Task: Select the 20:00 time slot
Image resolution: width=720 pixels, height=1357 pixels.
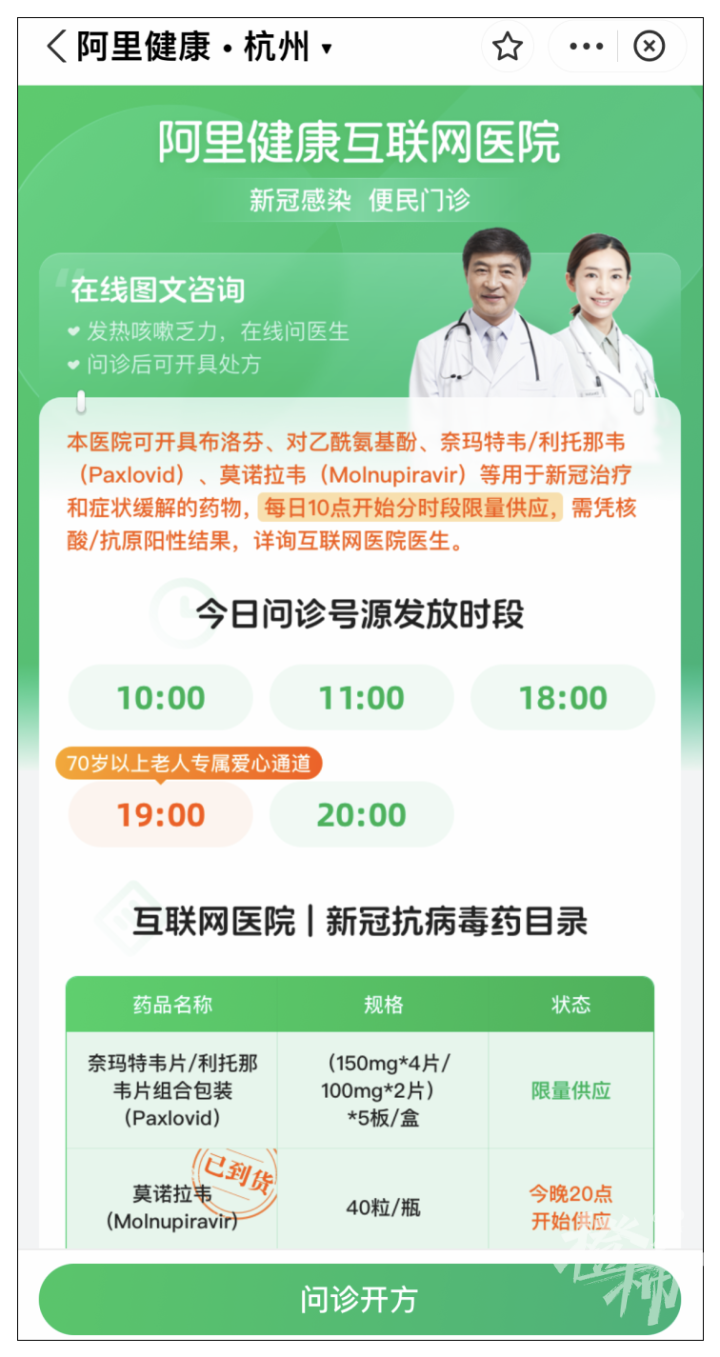Action: coord(361,815)
